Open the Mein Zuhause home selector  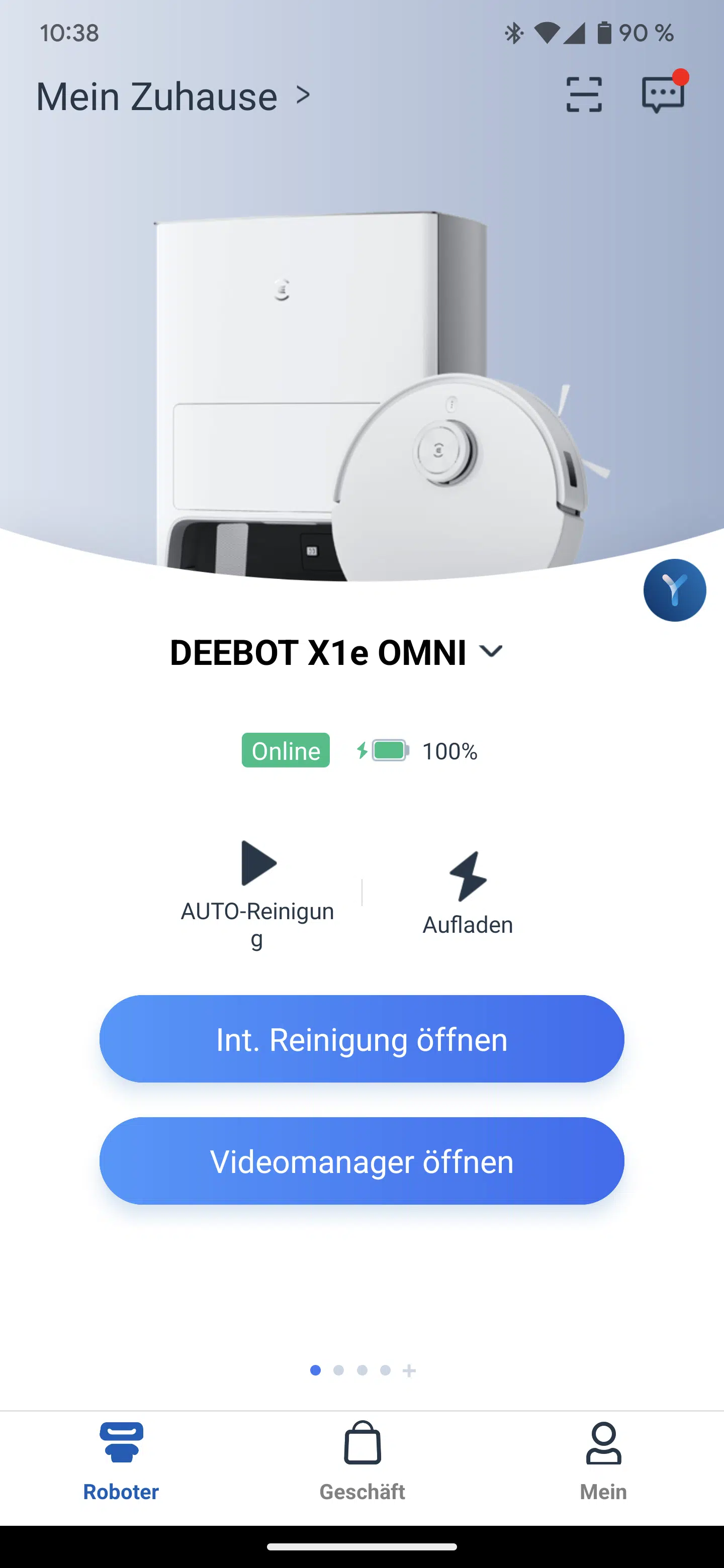coord(173,96)
